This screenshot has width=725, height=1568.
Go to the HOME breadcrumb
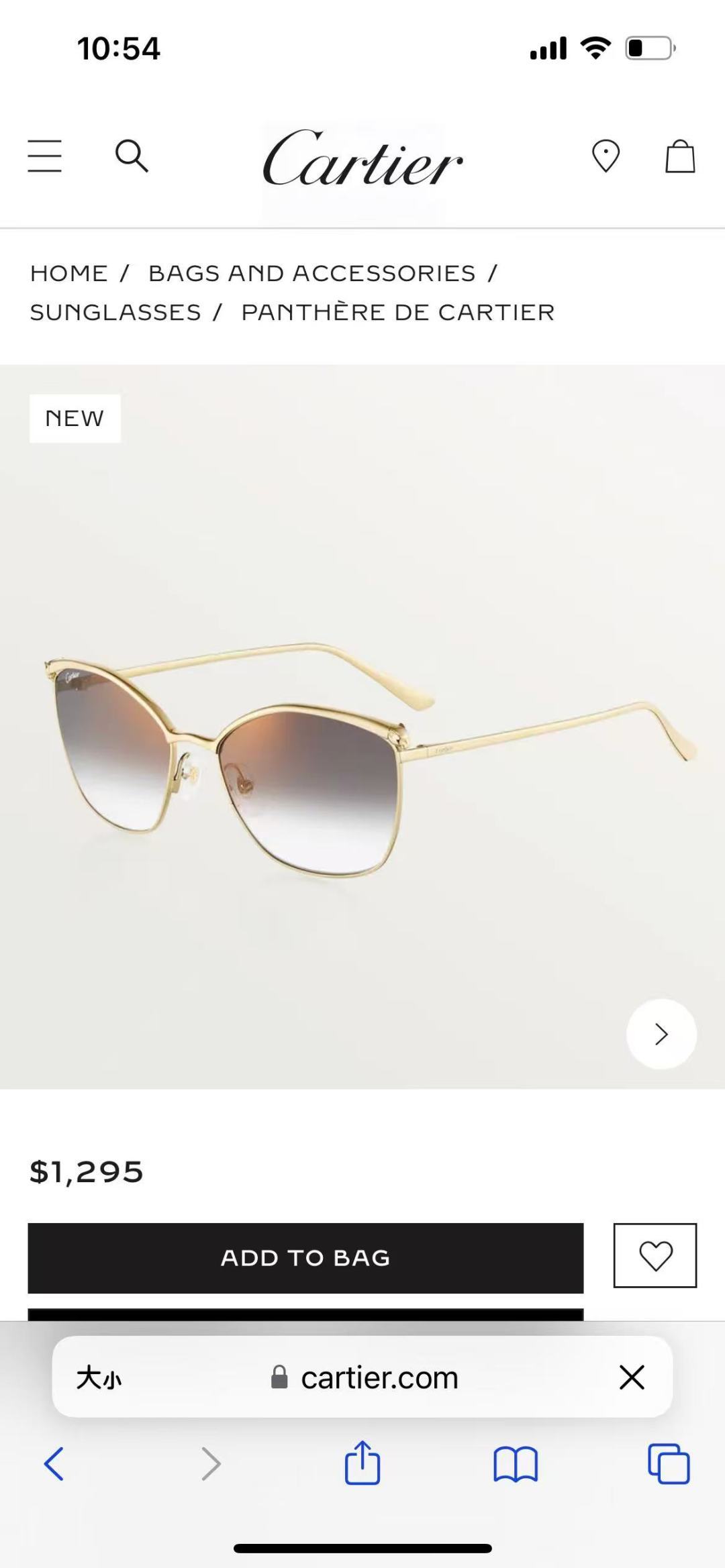point(68,273)
